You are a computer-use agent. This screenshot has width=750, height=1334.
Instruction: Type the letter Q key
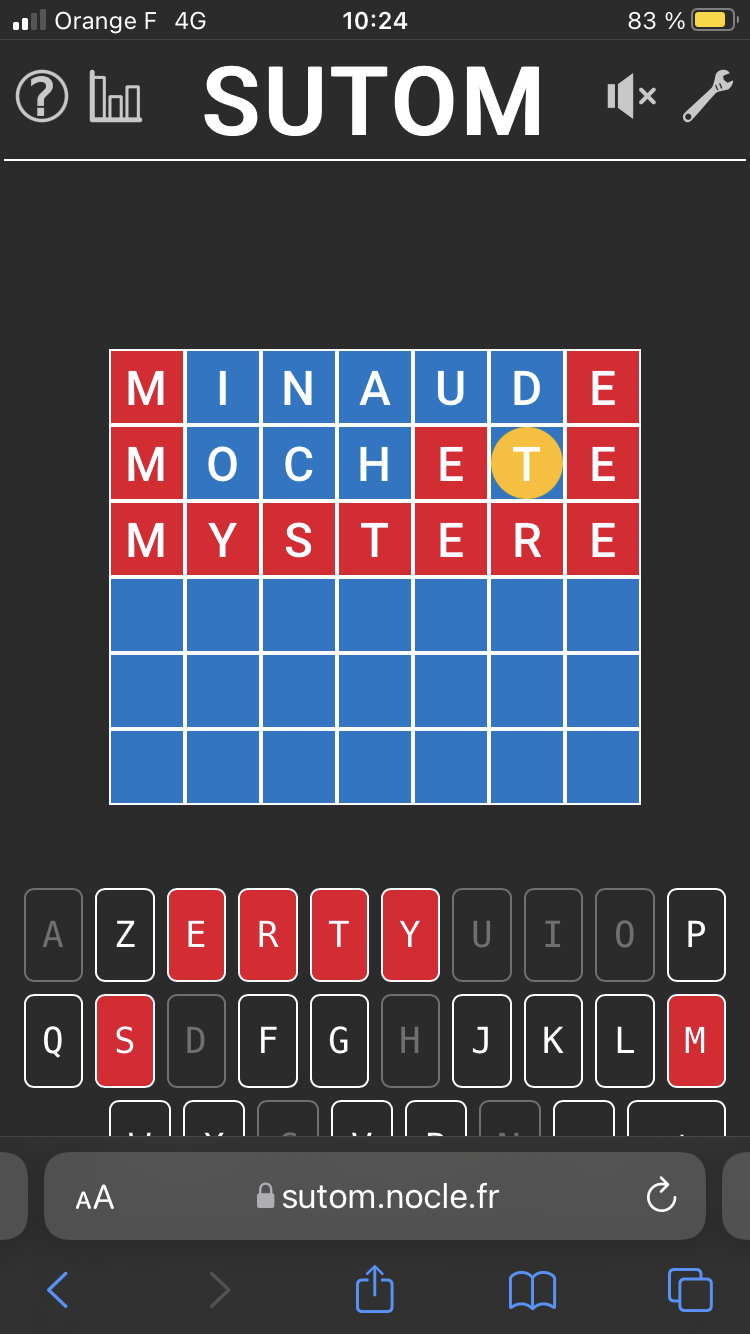pos(53,1041)
